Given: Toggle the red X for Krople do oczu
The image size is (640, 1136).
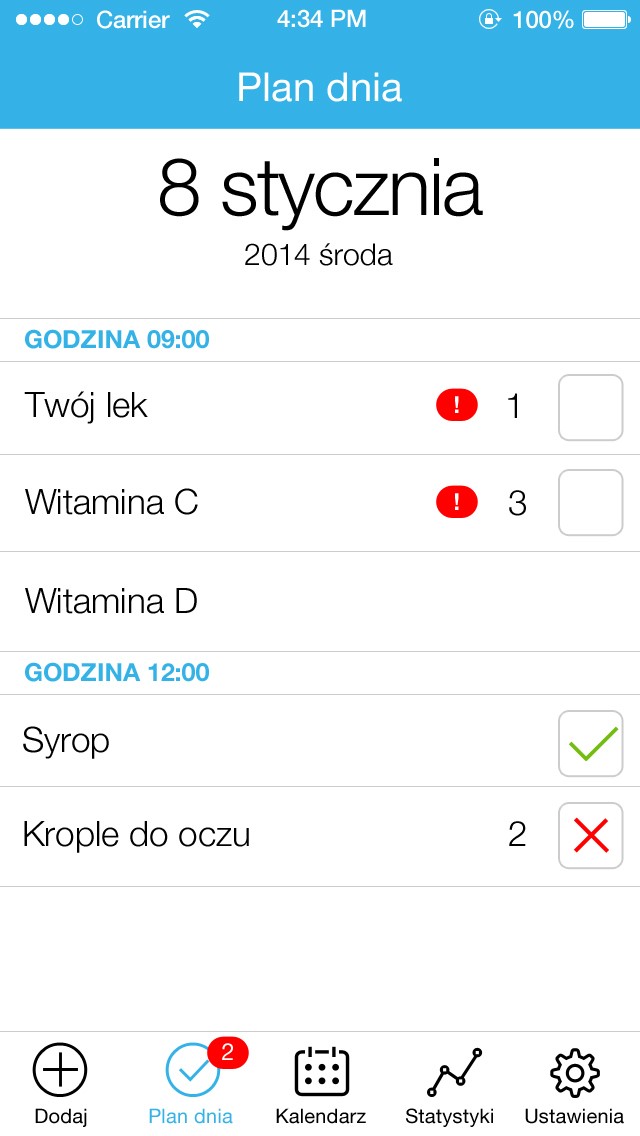Looking at the screenshot, I should (x=590, y=836).
